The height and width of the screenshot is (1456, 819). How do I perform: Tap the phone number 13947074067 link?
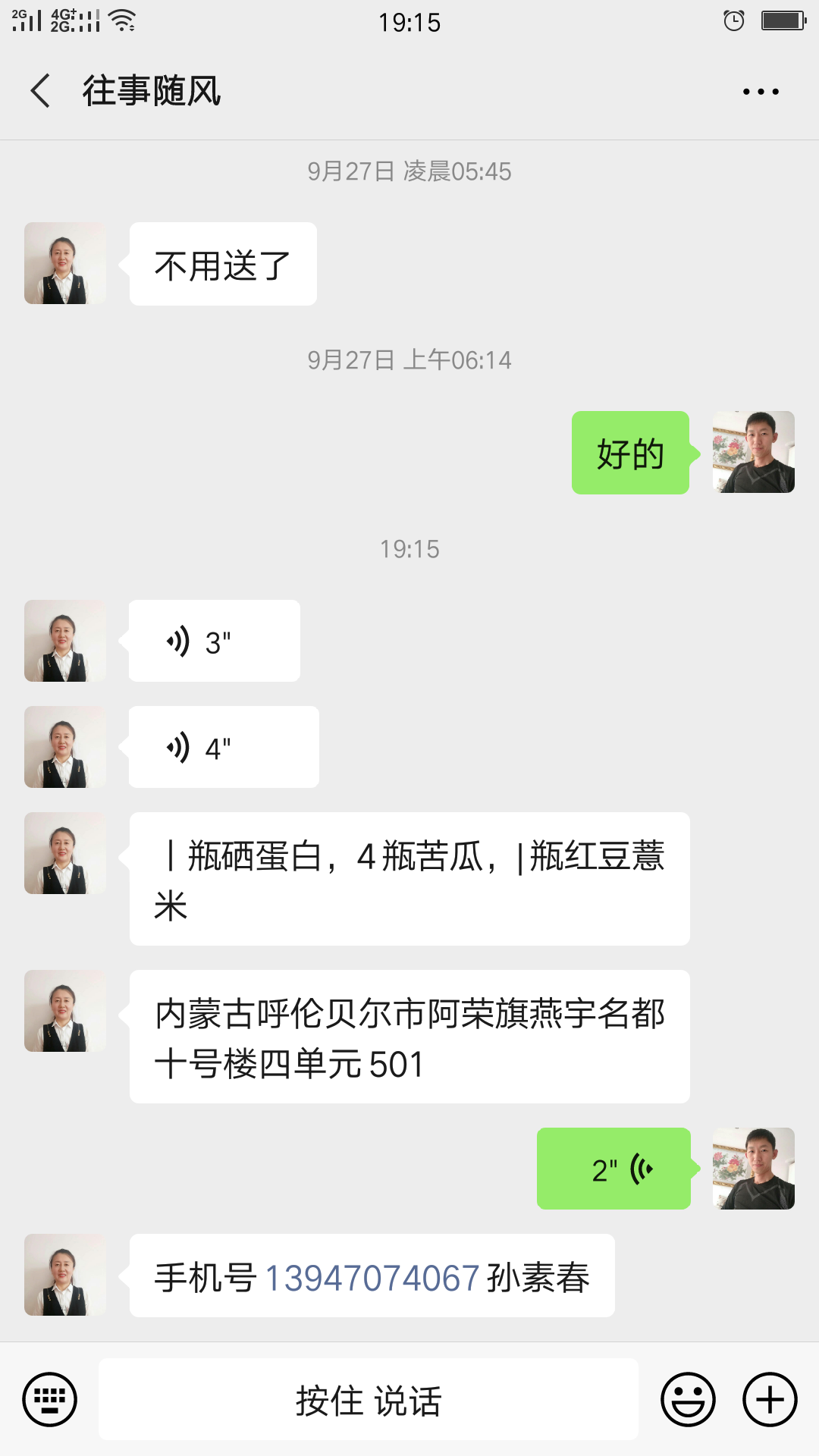(x=372, y=1278)
